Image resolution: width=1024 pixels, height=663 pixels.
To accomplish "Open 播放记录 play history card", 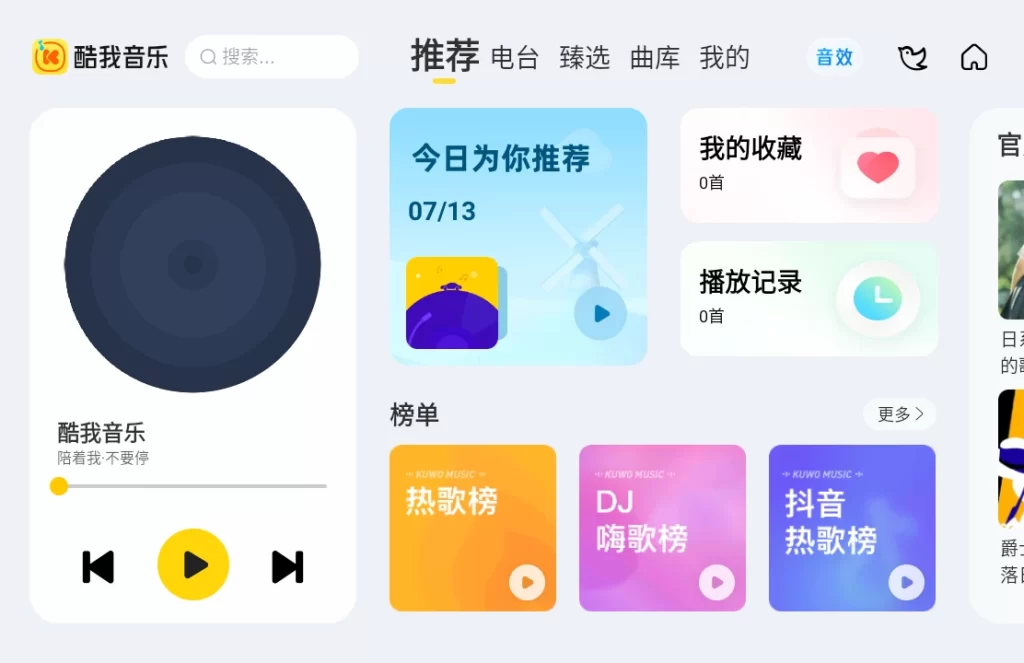I will click(808, 298).
